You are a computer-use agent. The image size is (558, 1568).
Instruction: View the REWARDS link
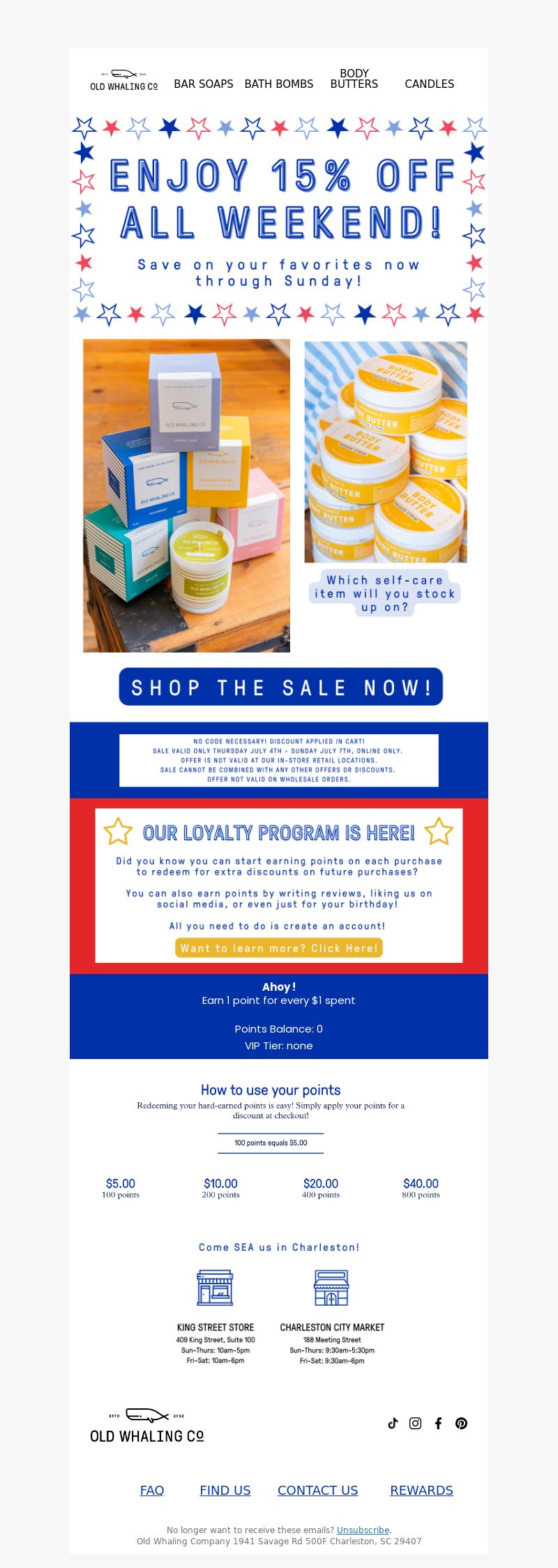(421, 1490)
